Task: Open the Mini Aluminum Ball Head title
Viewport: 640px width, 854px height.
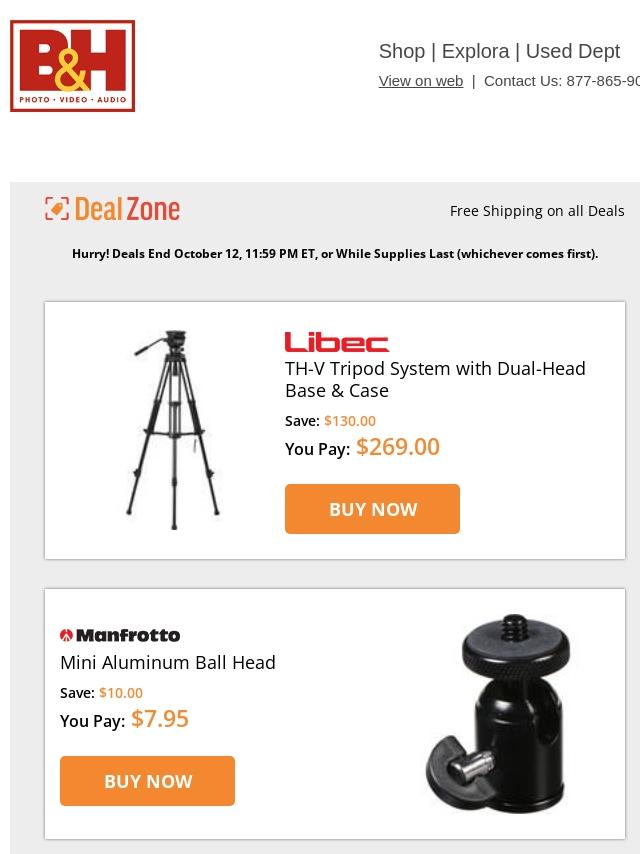Action: pyautogui.click(x=168, y=662)
